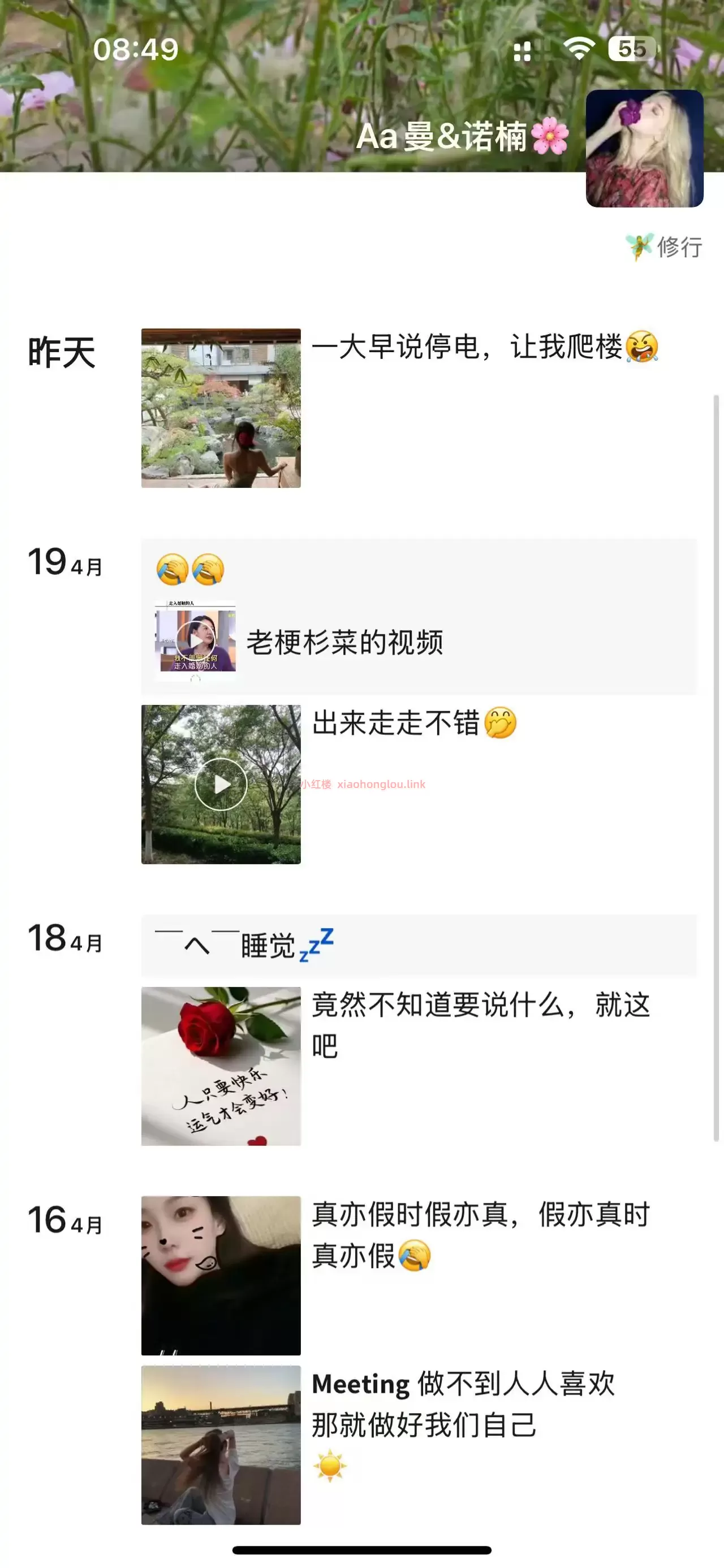This screenshot has height=1568, width=724.
Task: Open yesterday's garden photo post
Action: (221, 408)
